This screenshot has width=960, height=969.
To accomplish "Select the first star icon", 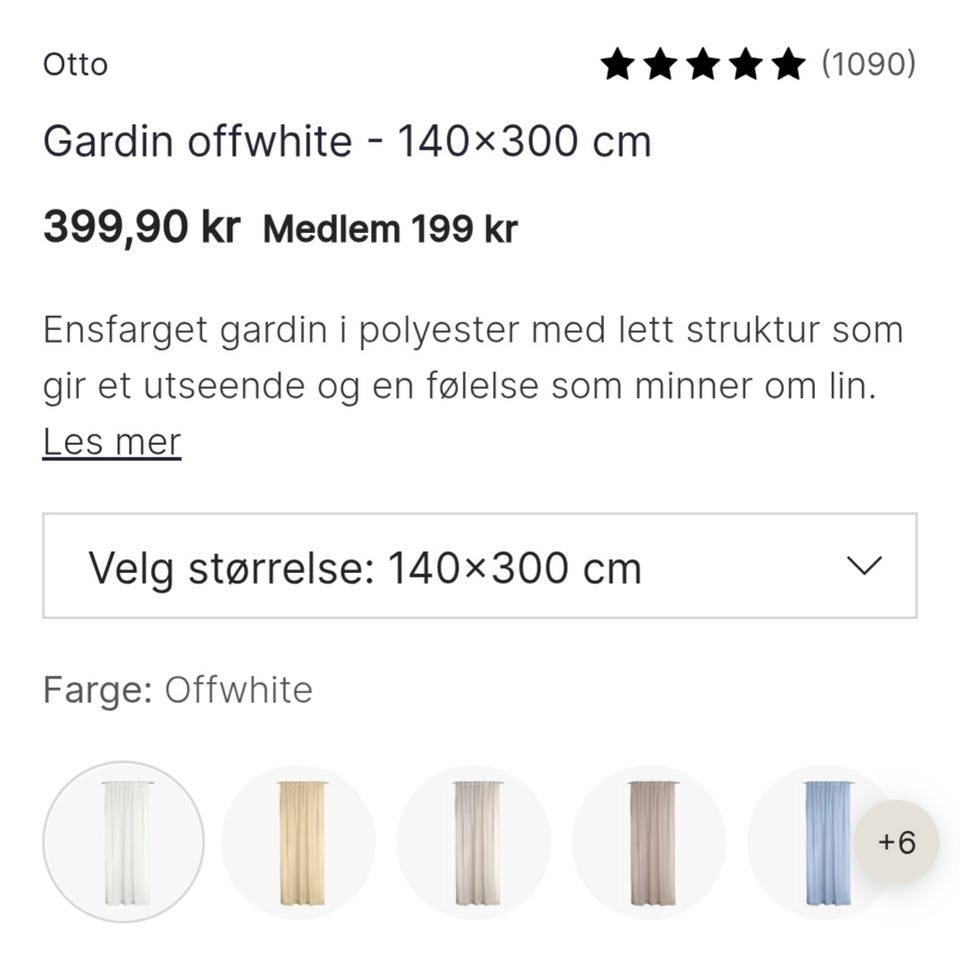I will (620, 64).
